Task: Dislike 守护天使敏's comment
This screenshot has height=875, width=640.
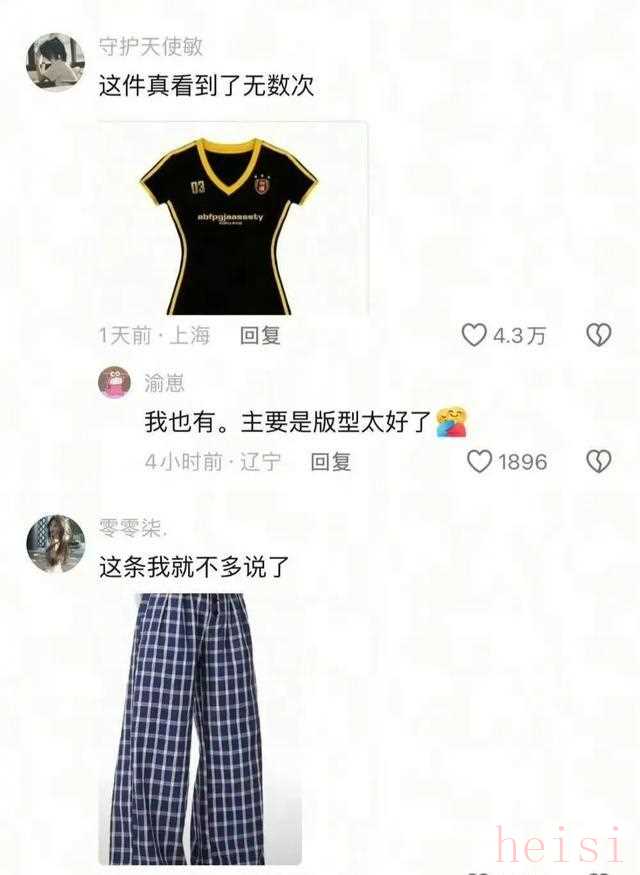Action: (x=598, y=336)
